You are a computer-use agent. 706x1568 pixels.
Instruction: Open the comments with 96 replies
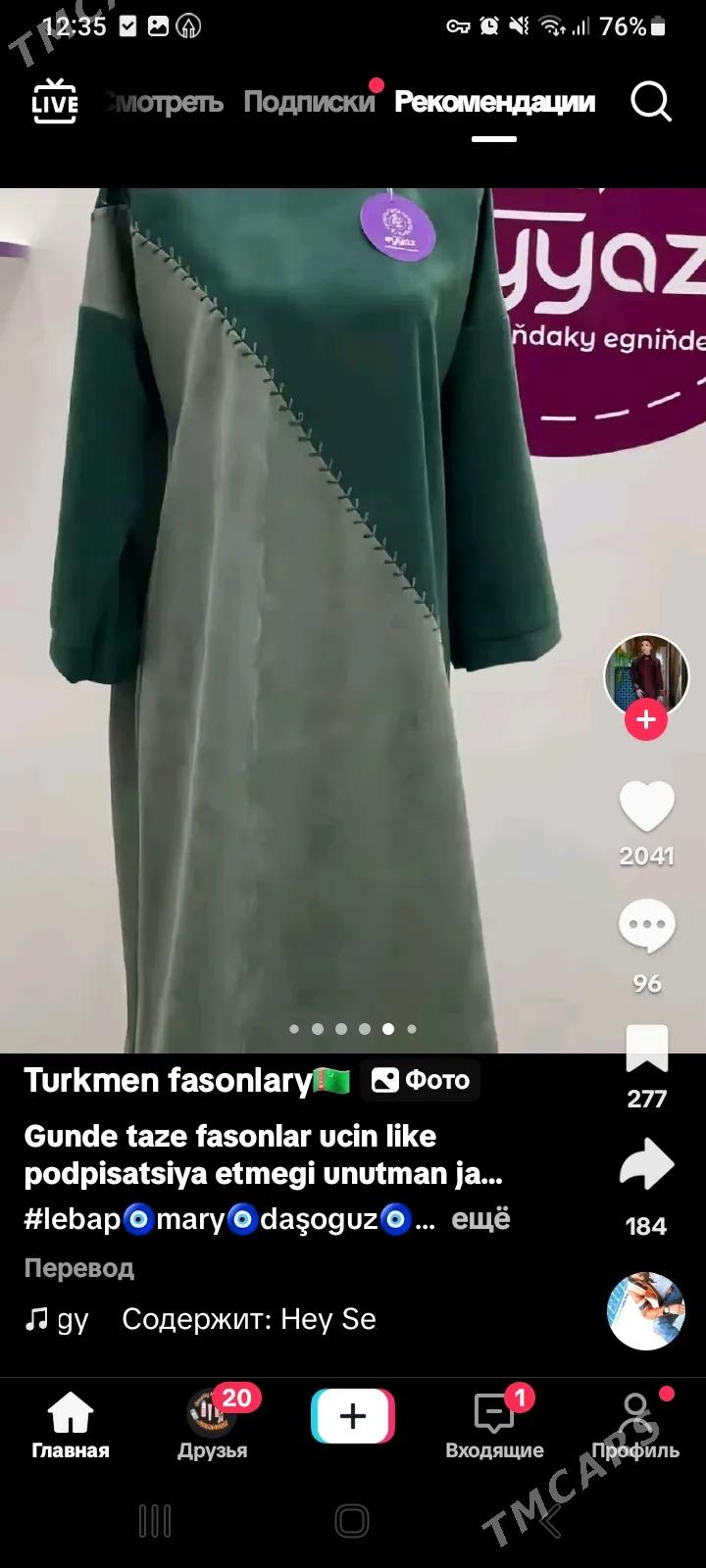pyautogui.click(x=647, y=929)
